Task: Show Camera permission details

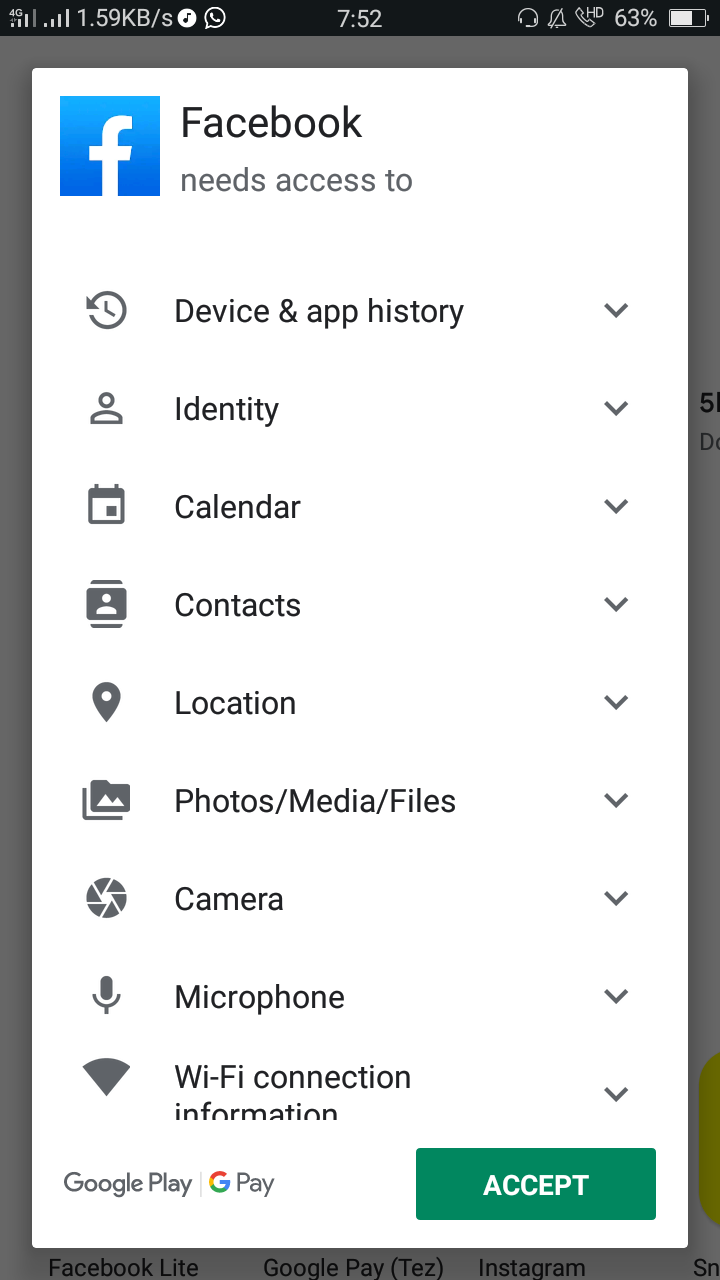Action: point(616,899)
